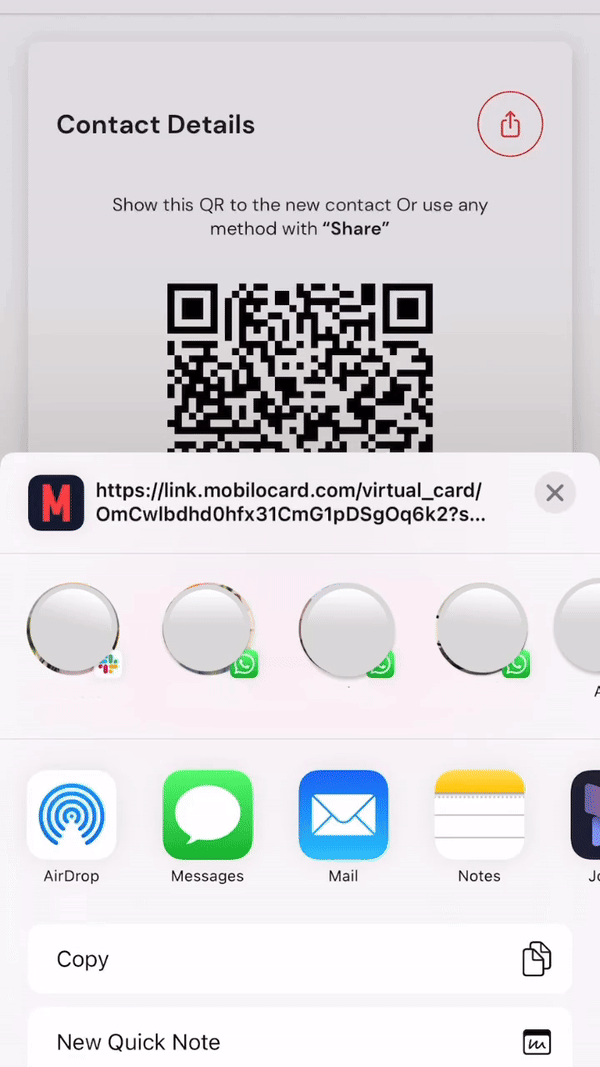The height and width of the screenshot is (1067, 600).
Task: Select the Slack contact suggestion
Action: (x=73, y=630)
